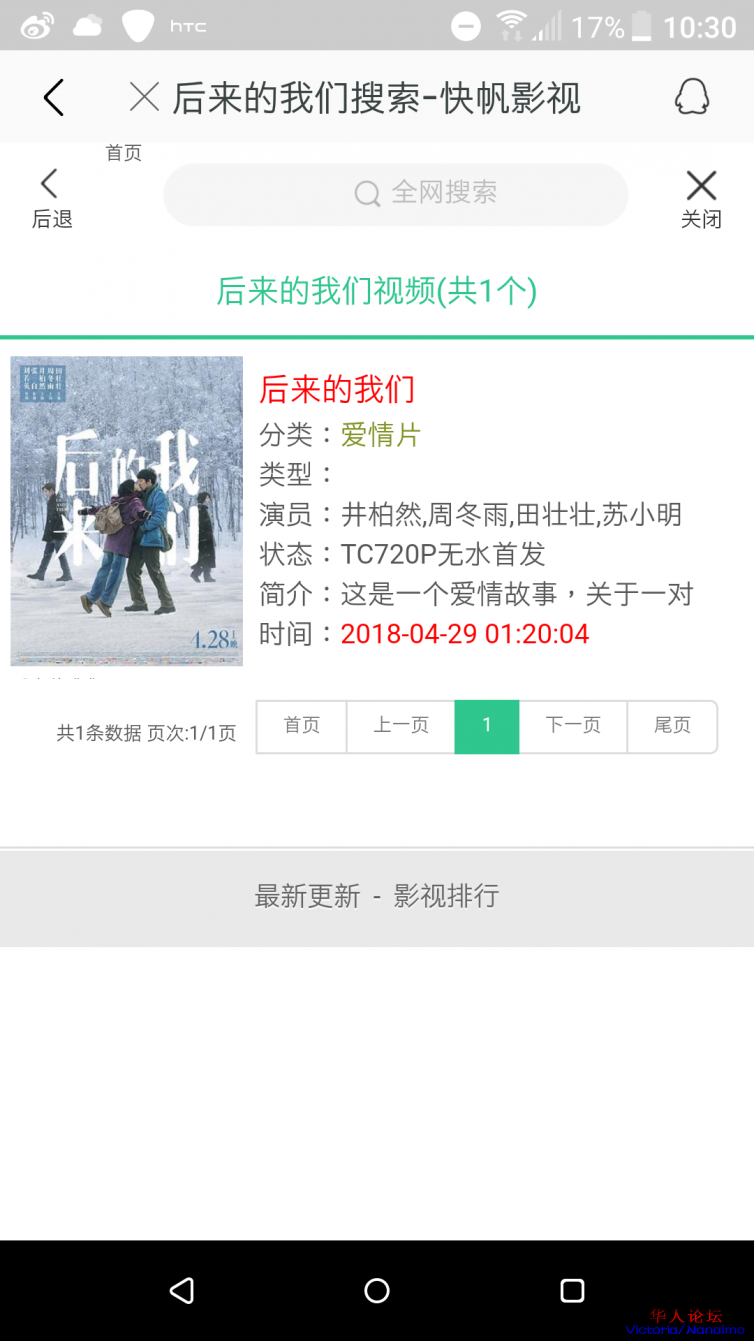The height and width of the screenshot is (1341, 754).
Task: Go to 下一页 next page
Action: click(x=573, y=726)
